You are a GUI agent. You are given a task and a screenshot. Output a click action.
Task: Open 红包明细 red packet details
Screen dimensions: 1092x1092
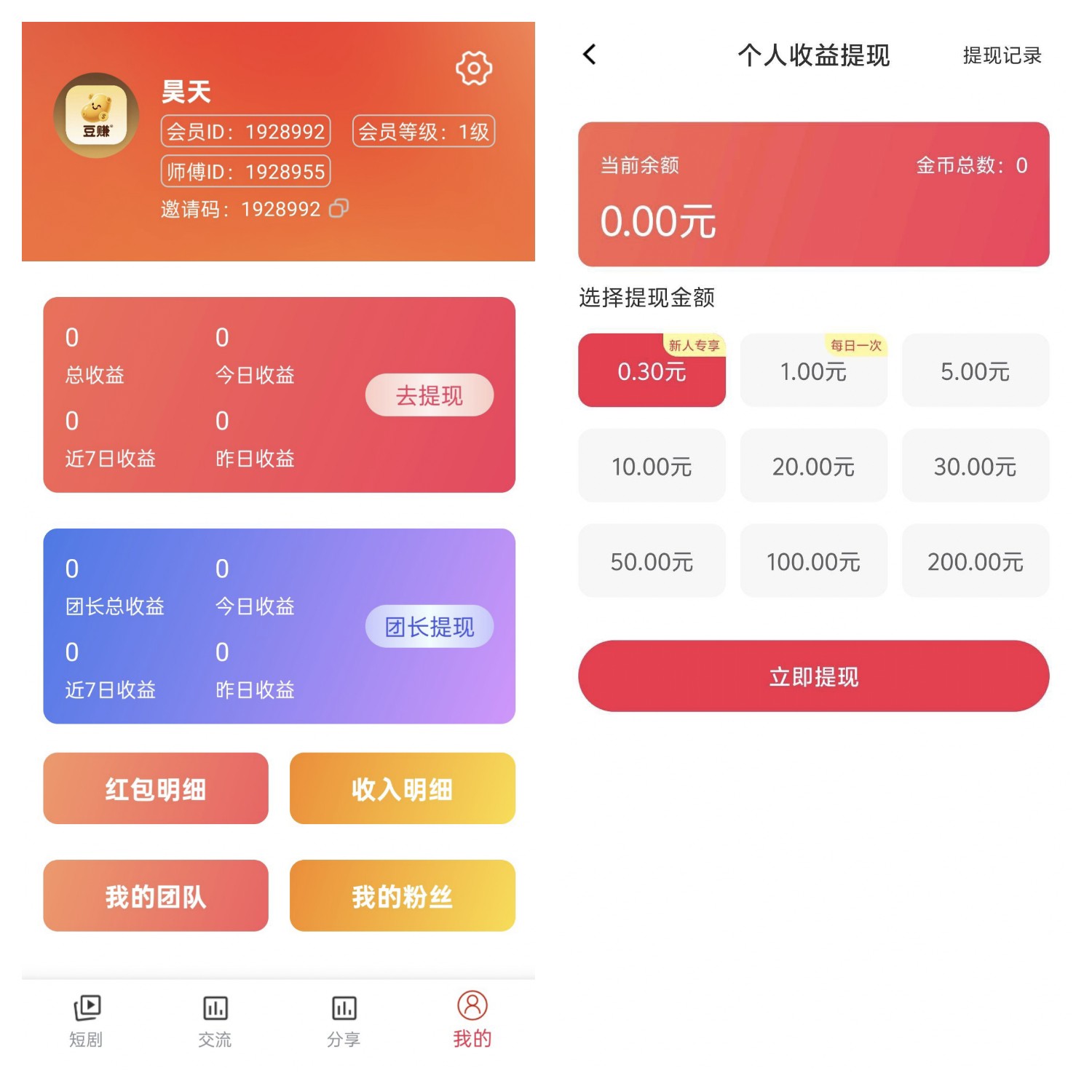[x=155, y=788]
